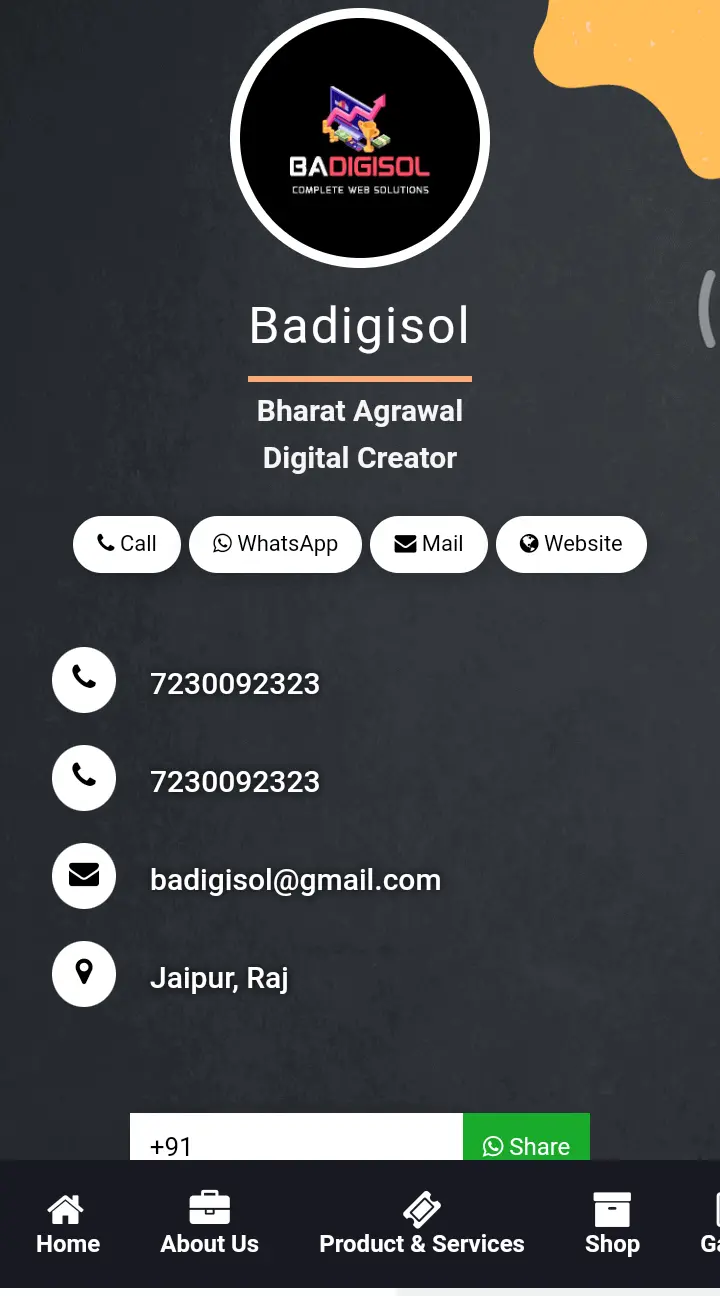Send an email via Mail button
Image resolution: width=720 pixels, height=1296 pixels.
tap(429, 544)
